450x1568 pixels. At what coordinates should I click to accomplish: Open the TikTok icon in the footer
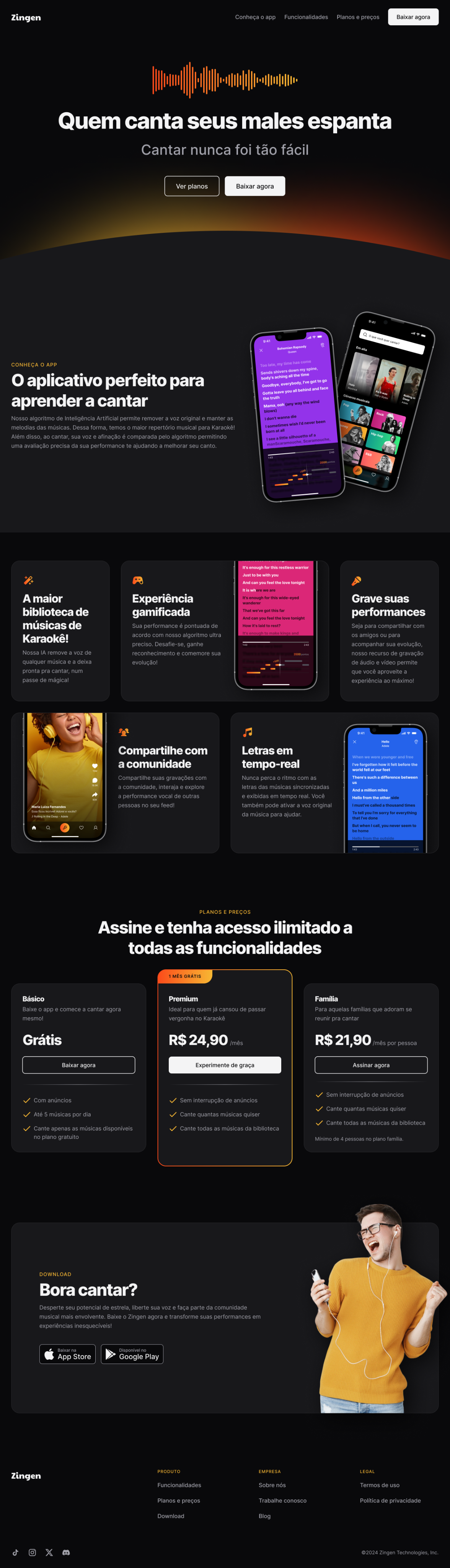point(15,1552)
